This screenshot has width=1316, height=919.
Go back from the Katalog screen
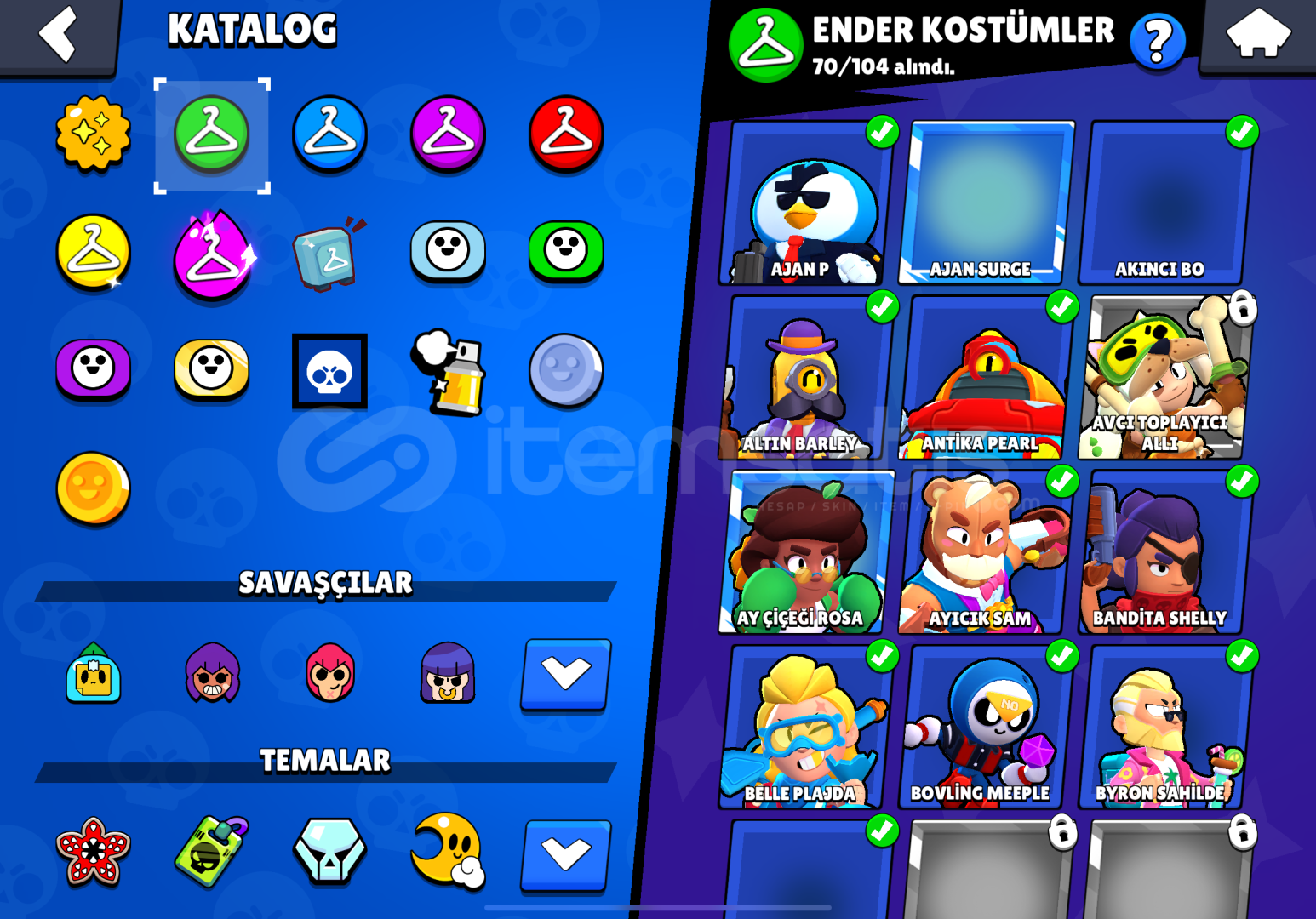coord(58,34)
